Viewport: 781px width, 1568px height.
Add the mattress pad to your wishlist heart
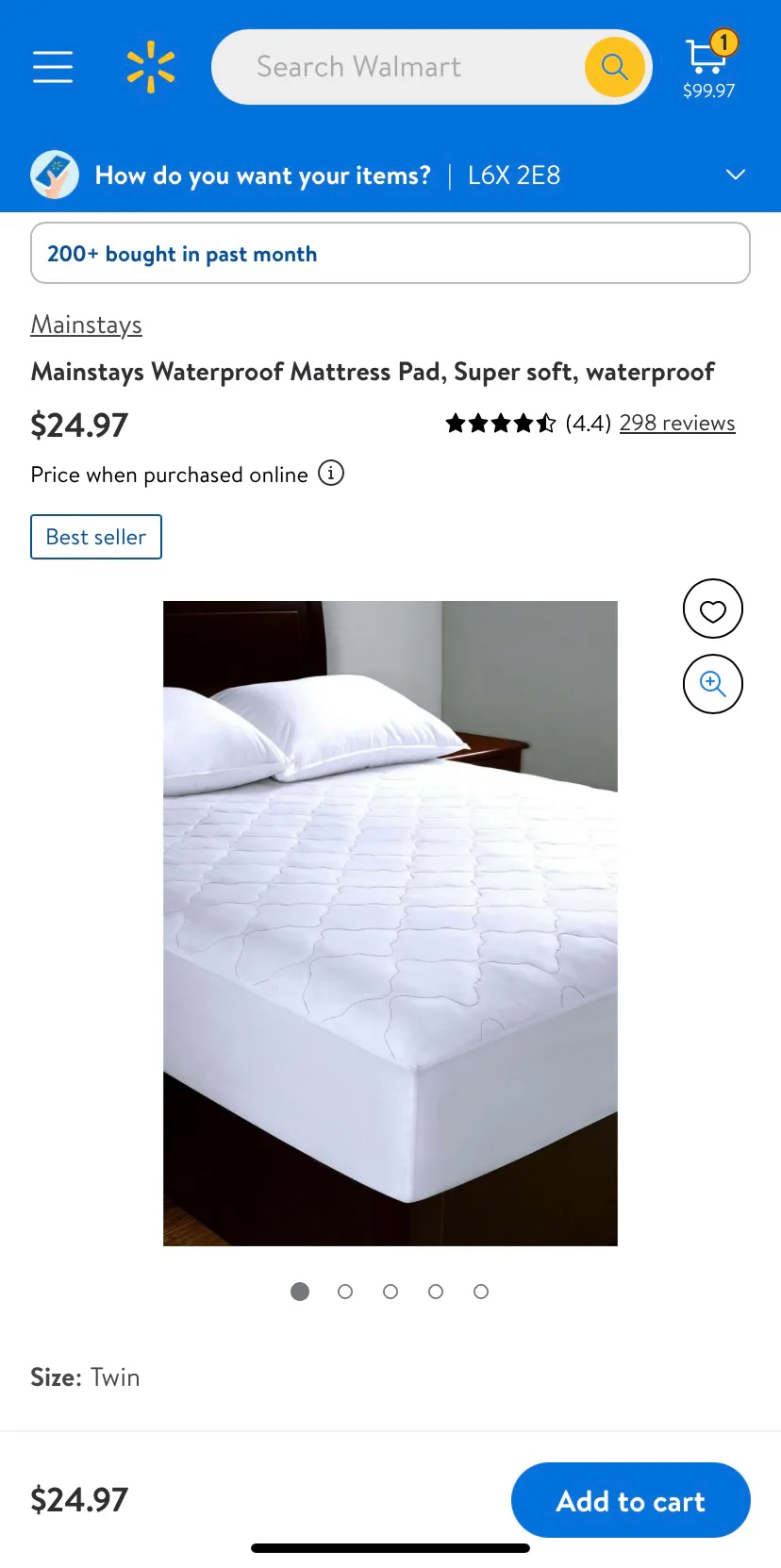712,609
